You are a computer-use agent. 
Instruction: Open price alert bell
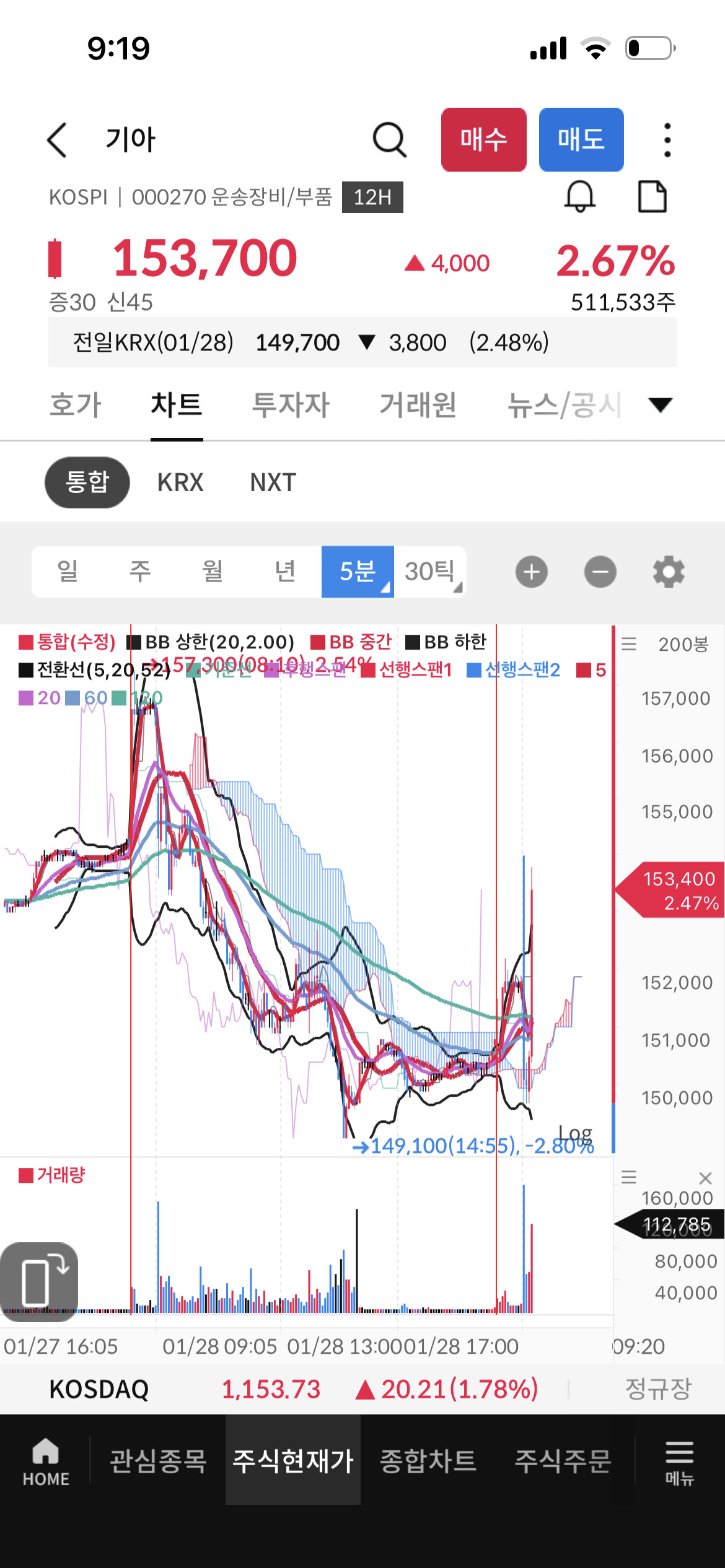click(580, 197)
